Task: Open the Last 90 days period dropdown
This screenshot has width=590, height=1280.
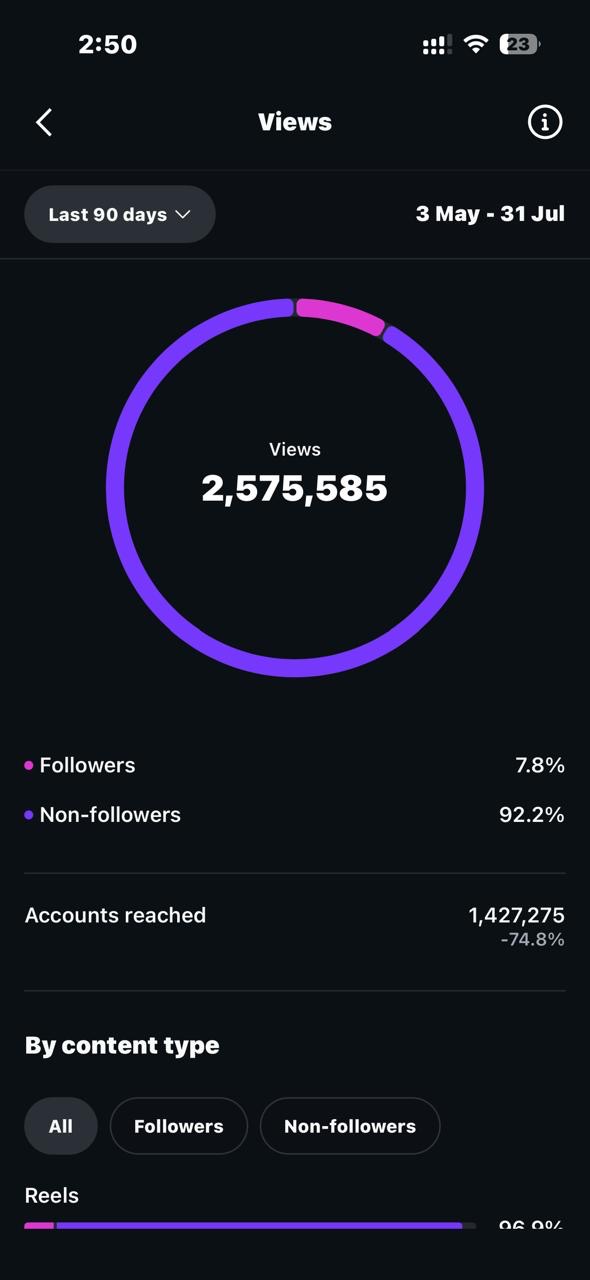Action: pyautogui.click(x=120, y=214)
